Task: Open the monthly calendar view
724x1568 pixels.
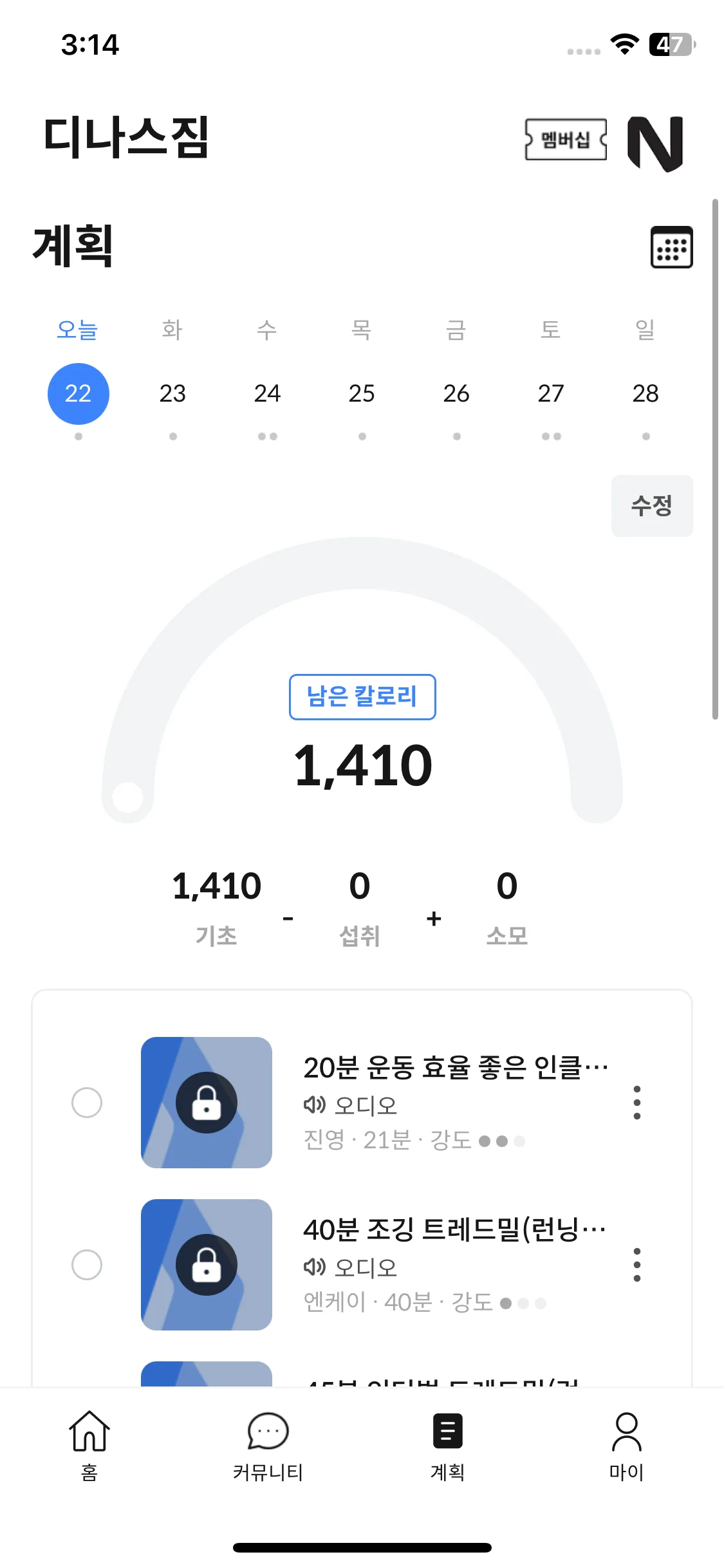Action: point(671,247)
